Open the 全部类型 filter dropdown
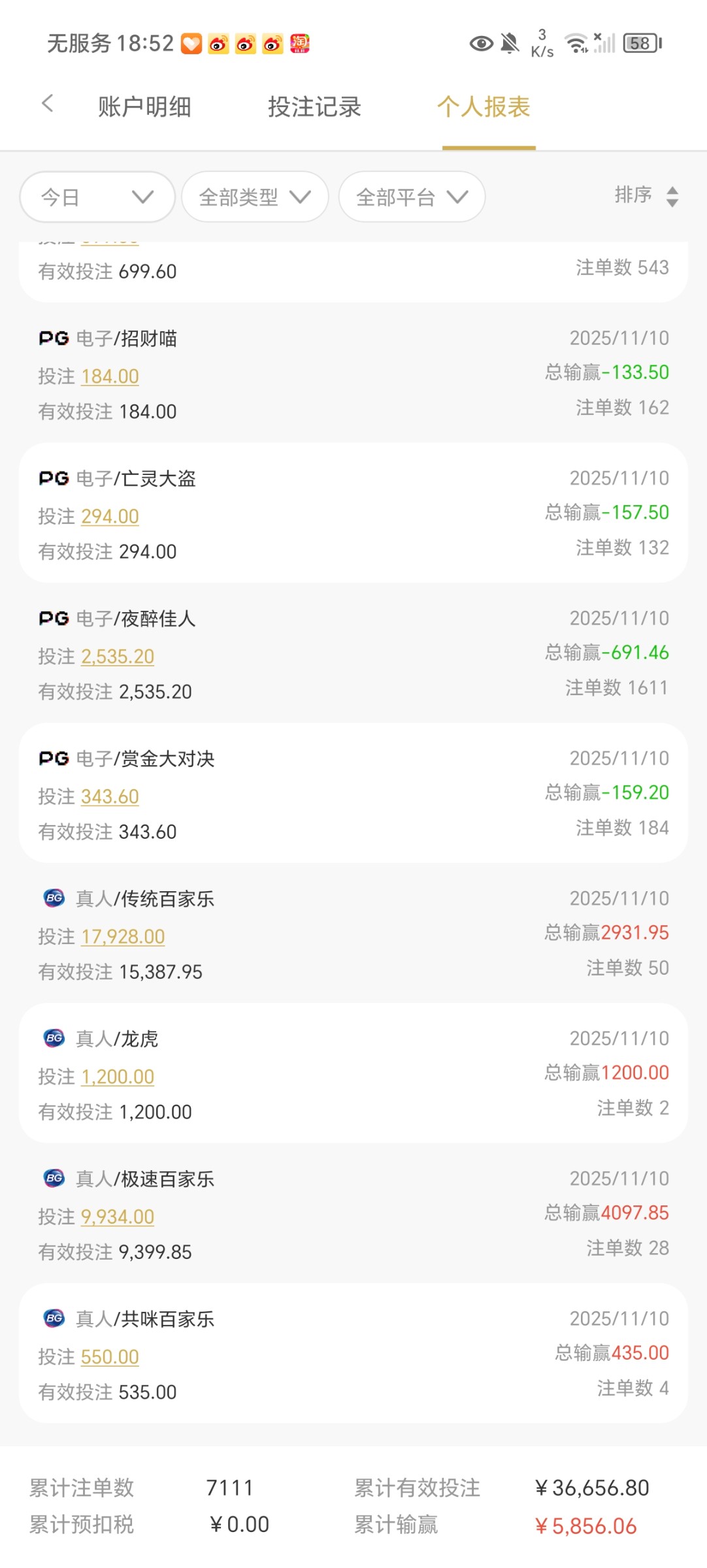 [x=254, y=197]
